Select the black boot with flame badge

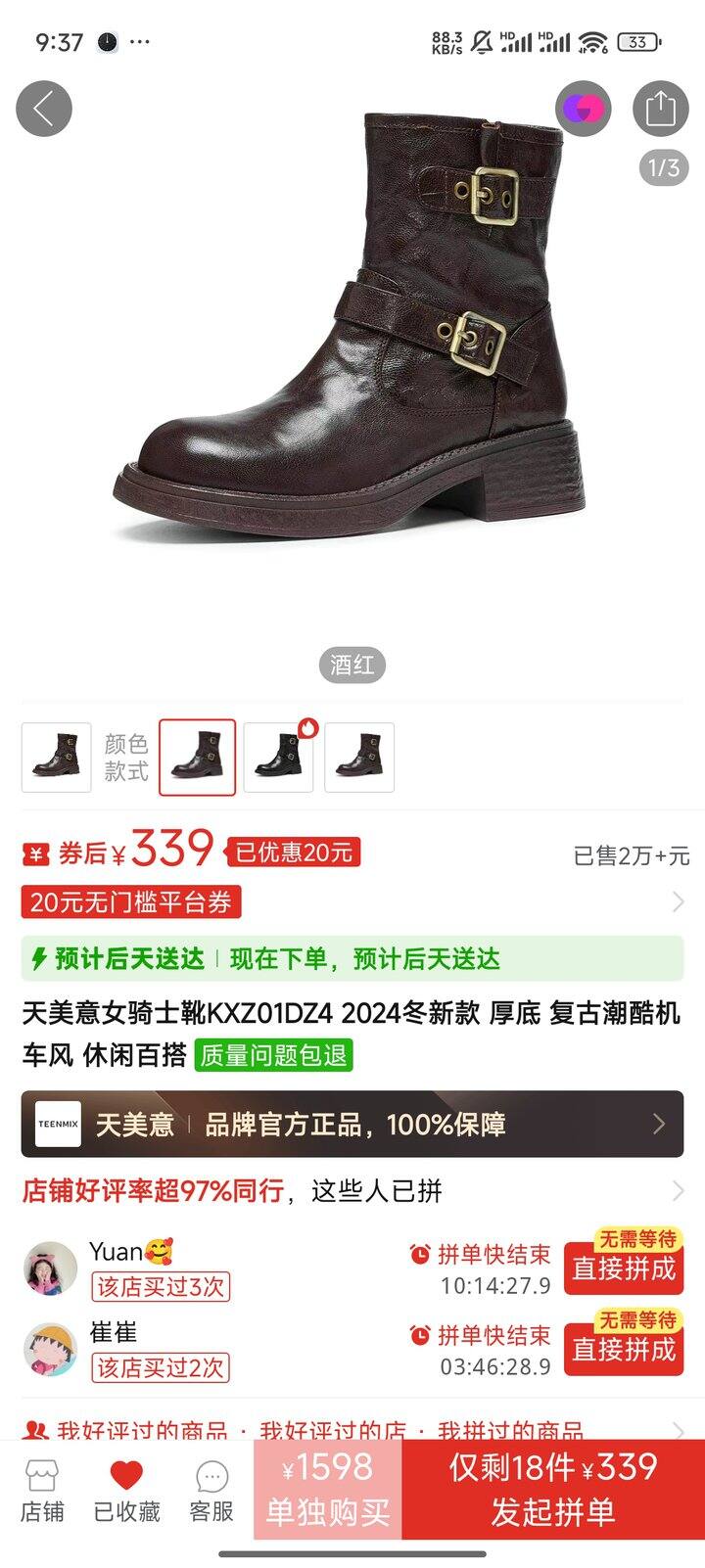[279, 758]
